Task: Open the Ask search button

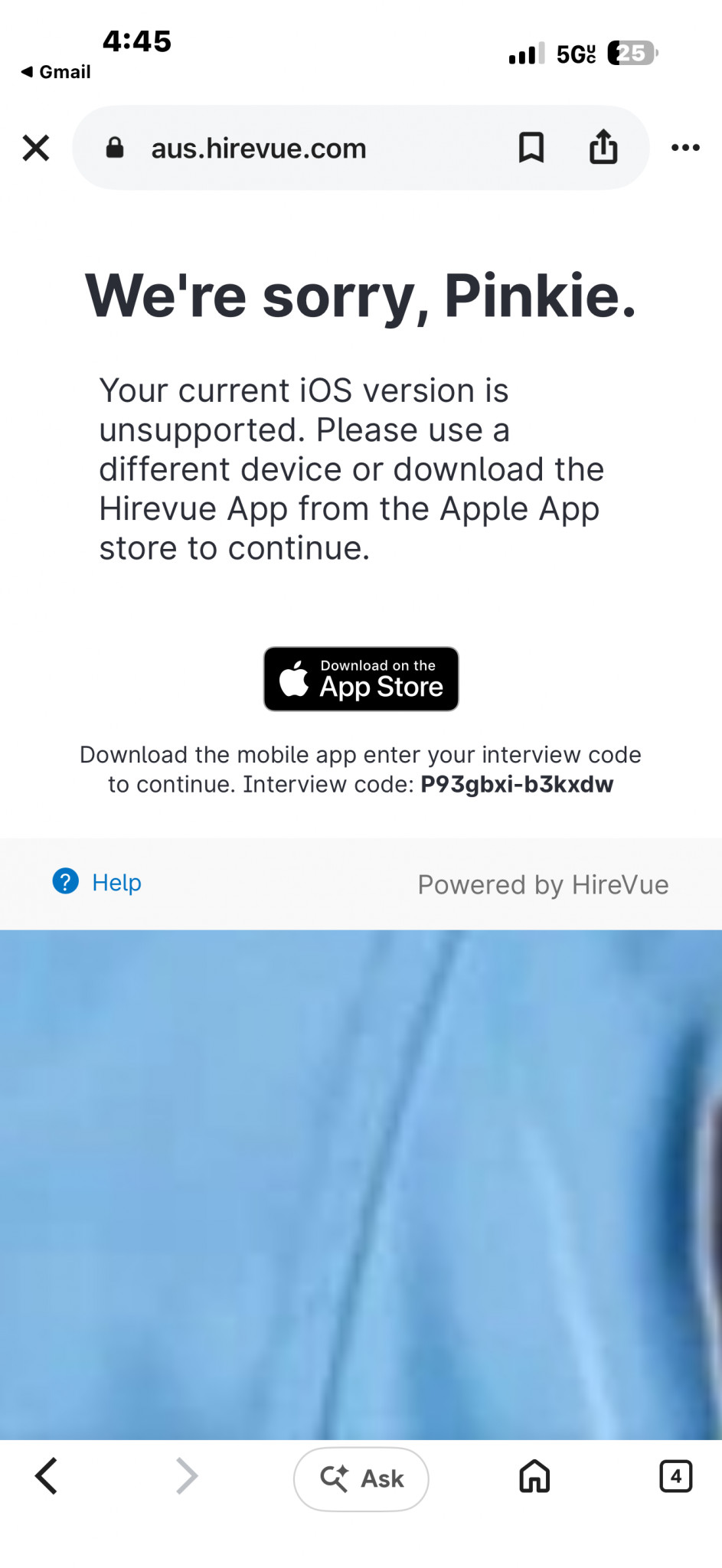Action: coord(361,1478)
